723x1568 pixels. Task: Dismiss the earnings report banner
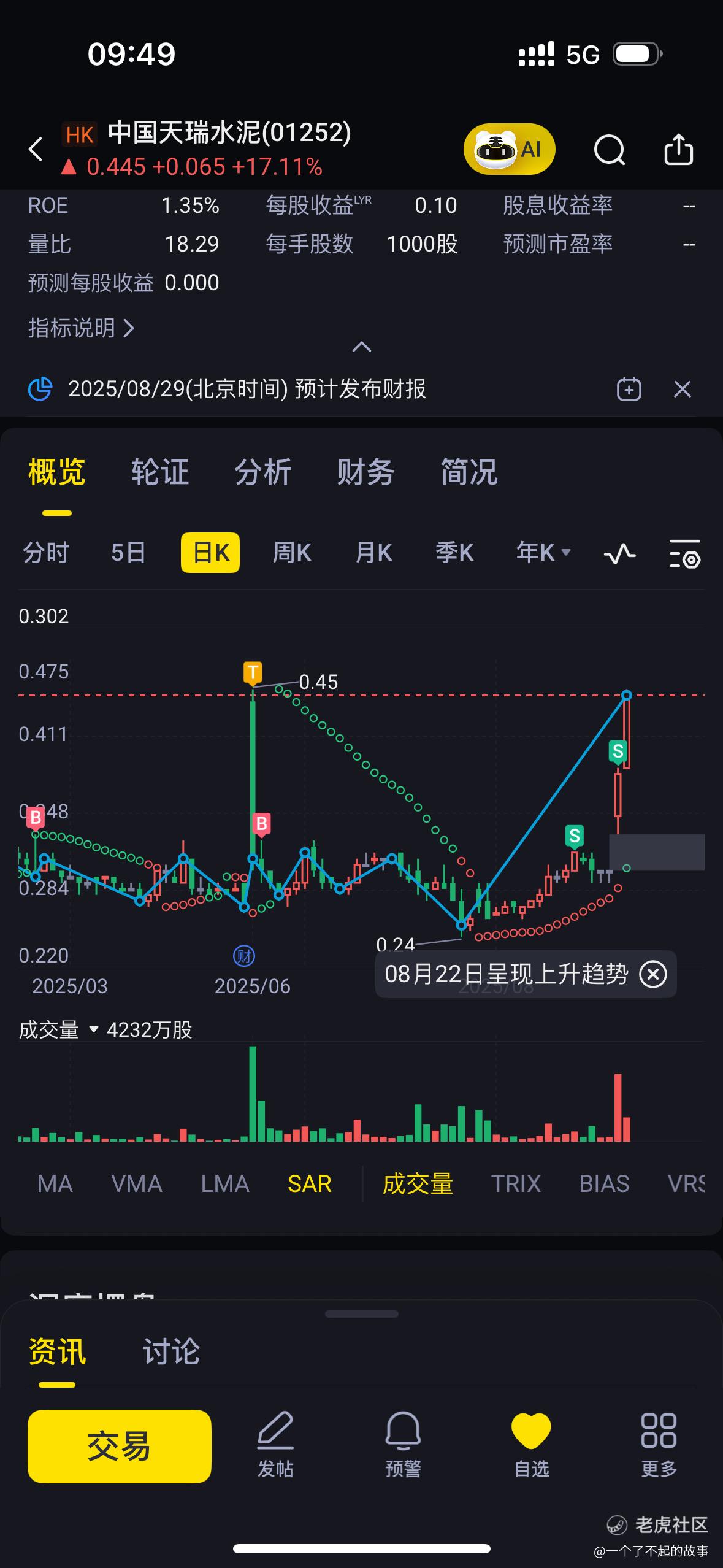[683, 389]
